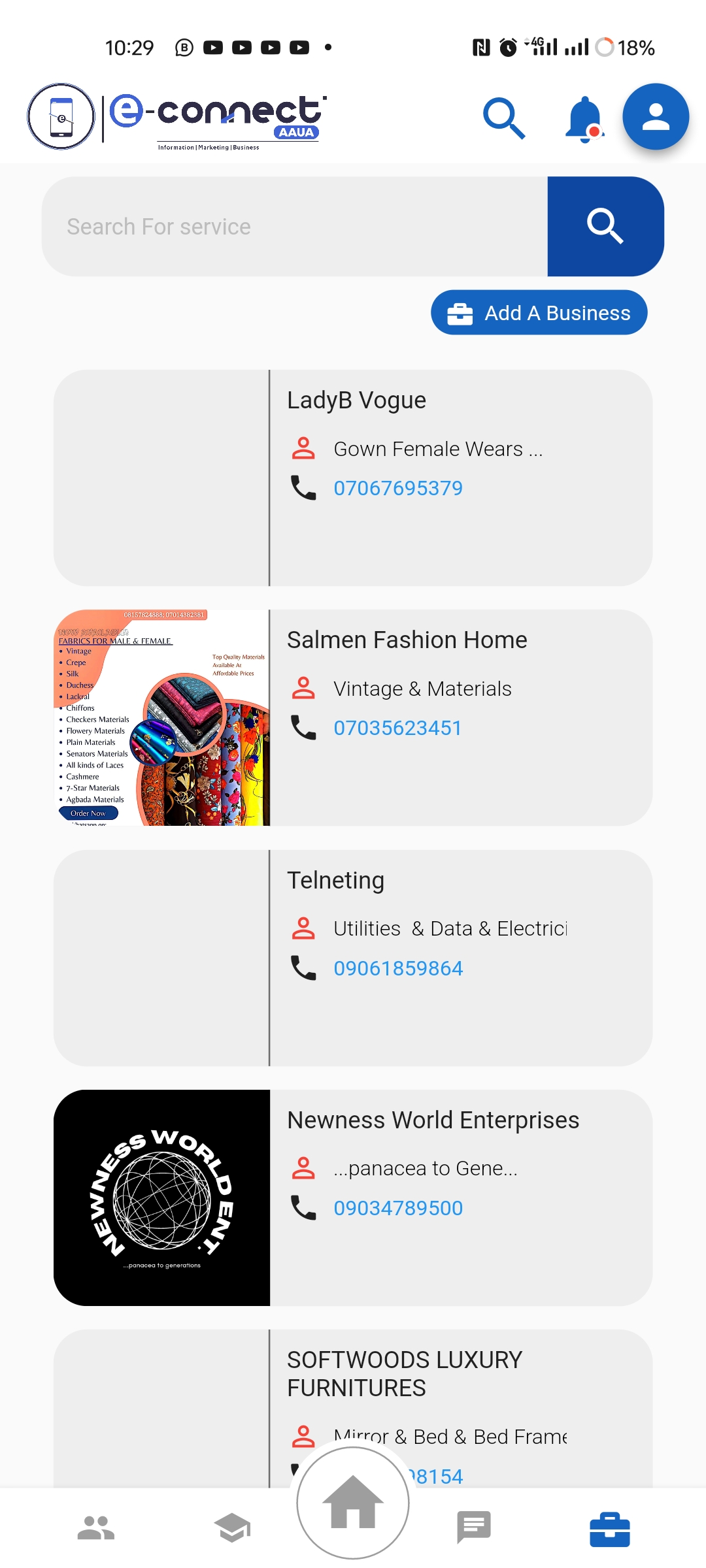706x1568 pixels.
Task: Switch to the people tab
Action: click(96, 1529)
